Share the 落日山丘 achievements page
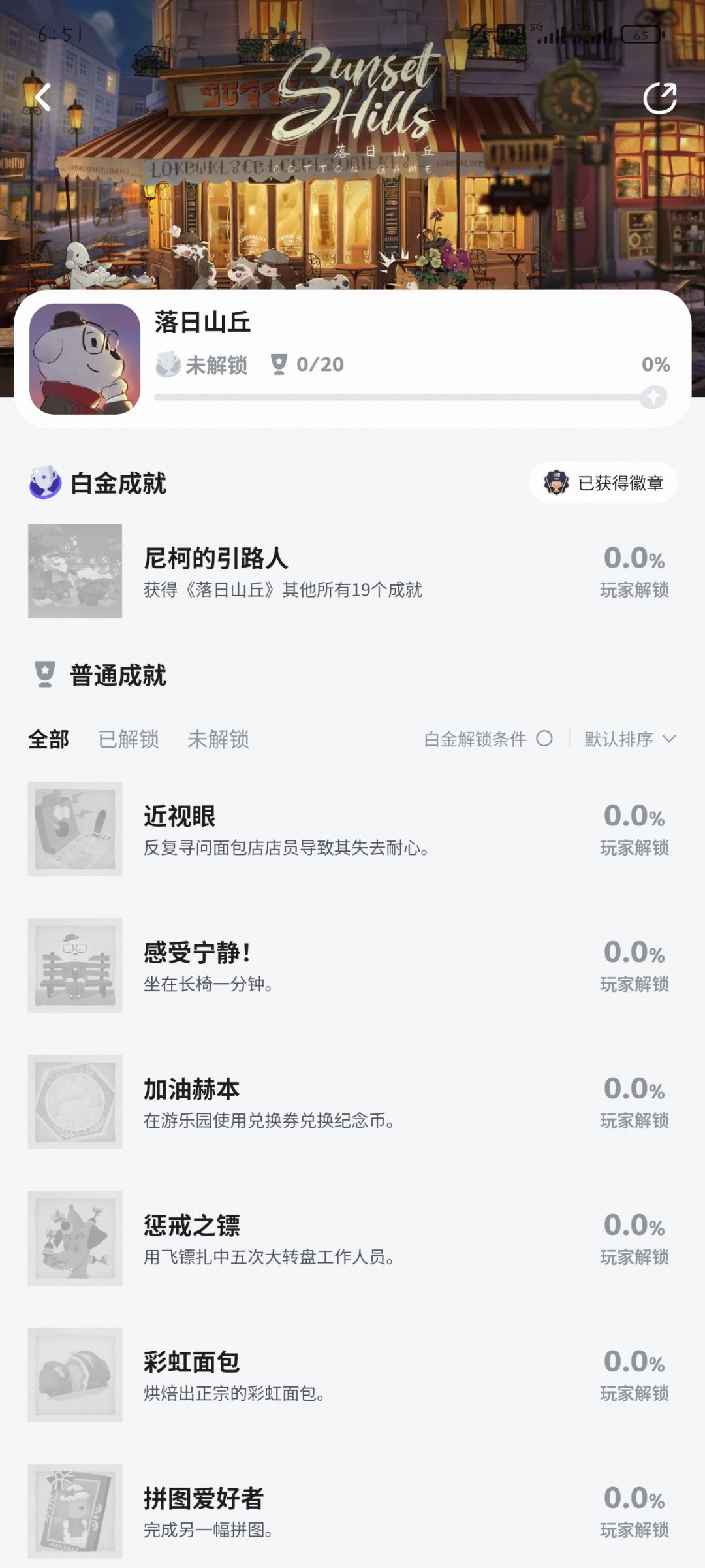The width and height of the screenshot is (705, 1568). click(659, 98)
